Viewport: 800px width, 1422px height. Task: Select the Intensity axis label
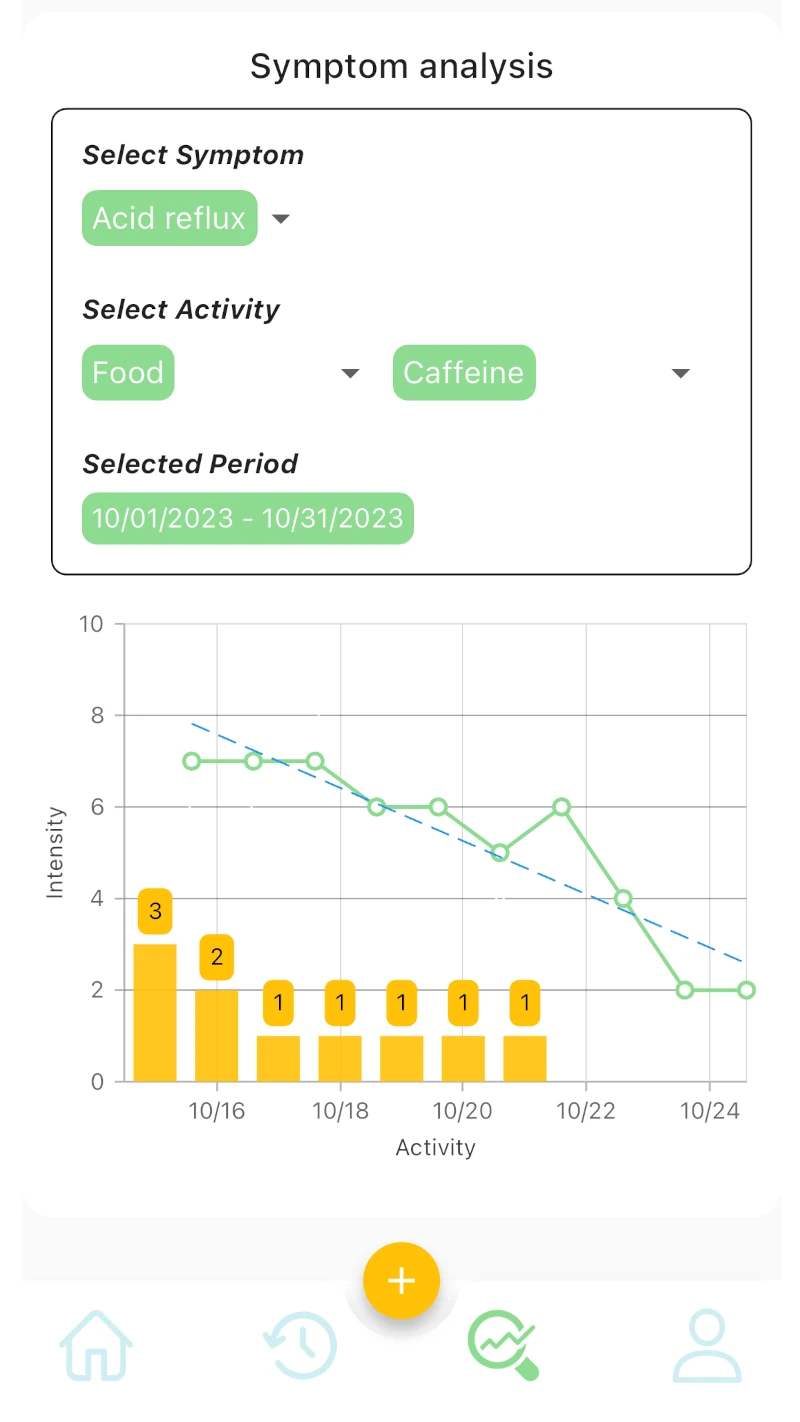tap(56, 855)
